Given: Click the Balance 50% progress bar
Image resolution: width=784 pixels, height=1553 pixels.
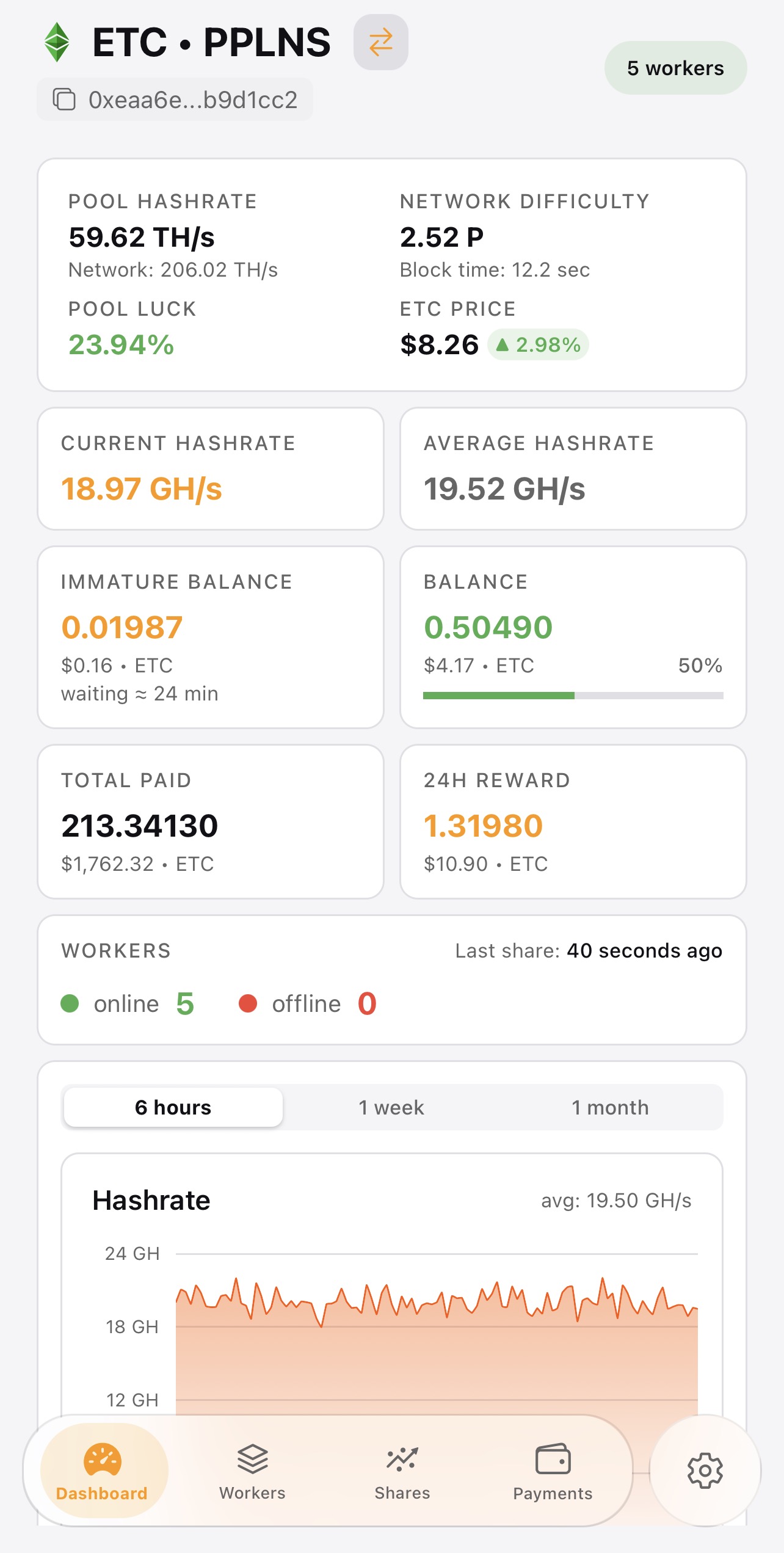Looking at the screenshot, I should click(573, 694).
